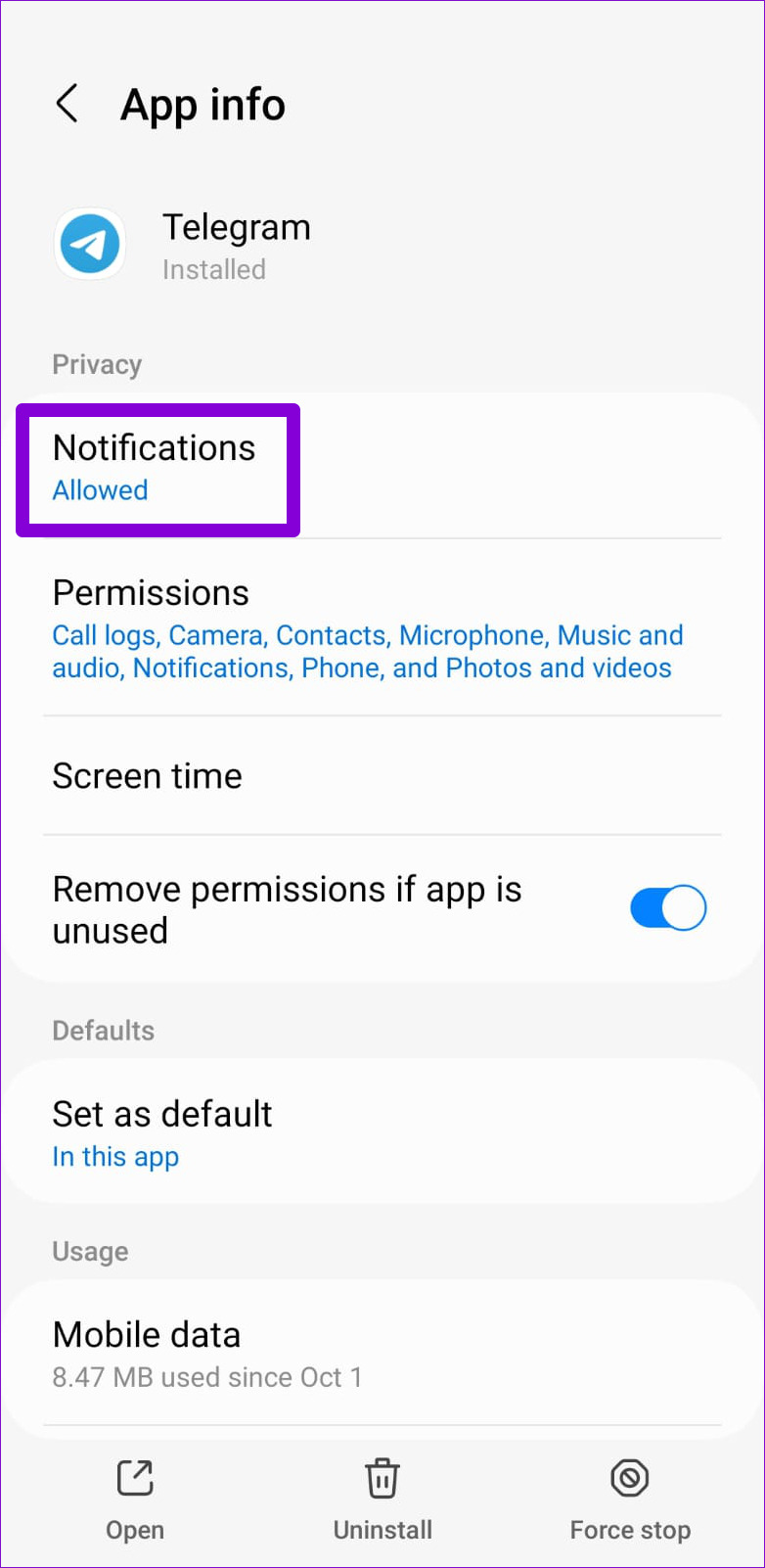This screenshot has height=1568, width=765.
Task: View Mobile data usage details
Action: tap(382, 1354)
